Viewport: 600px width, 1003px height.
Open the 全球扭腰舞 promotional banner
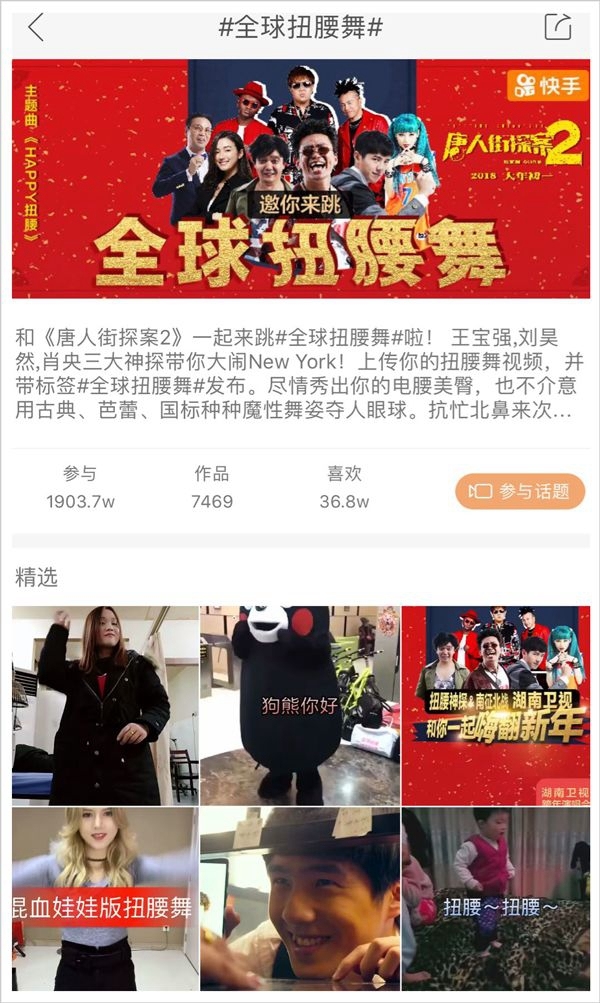click(x=300, y=178)
